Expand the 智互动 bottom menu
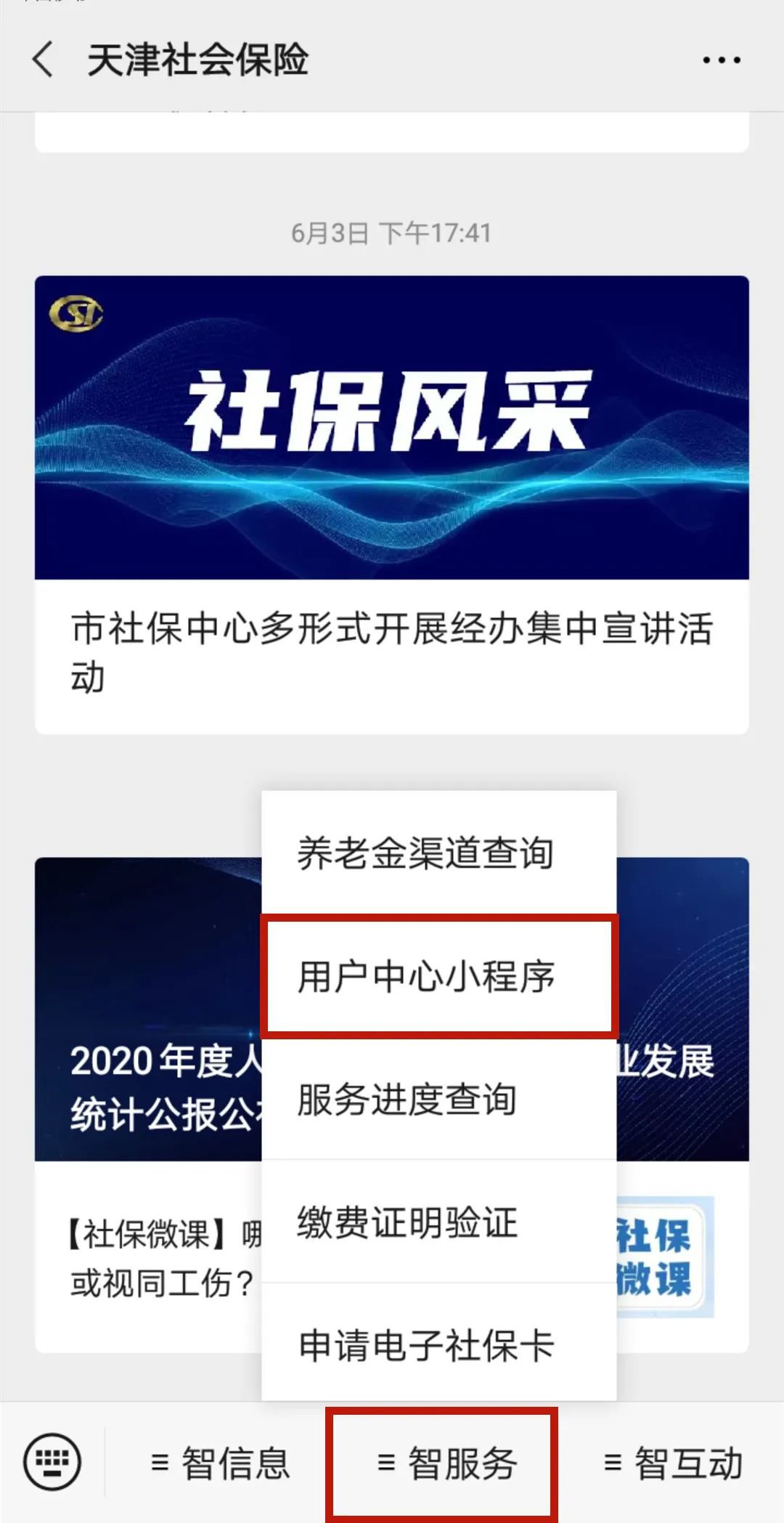The height and width of the screenshot is (1523, 784). click(x=673, y=1463)
